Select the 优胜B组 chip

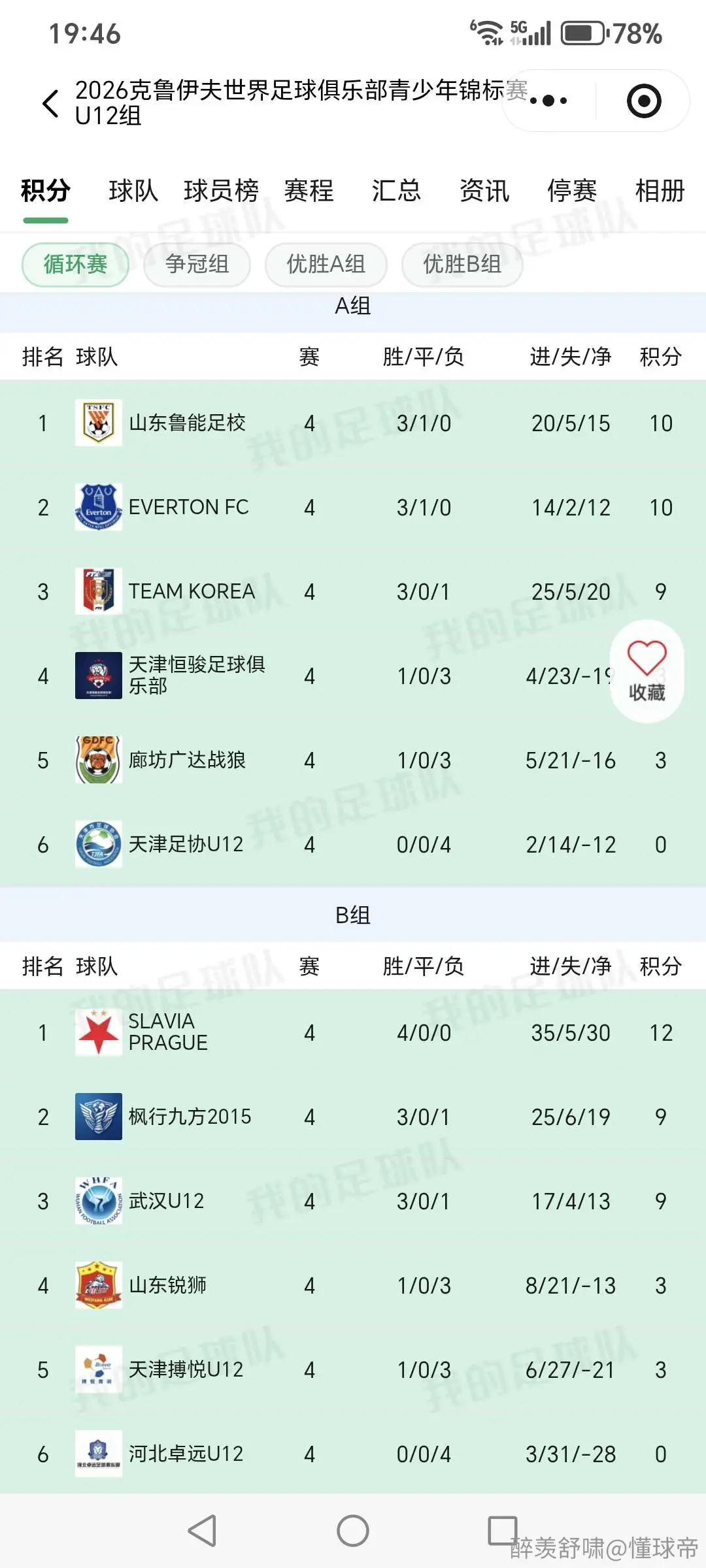pyautogui.click(x=462, y=265)
